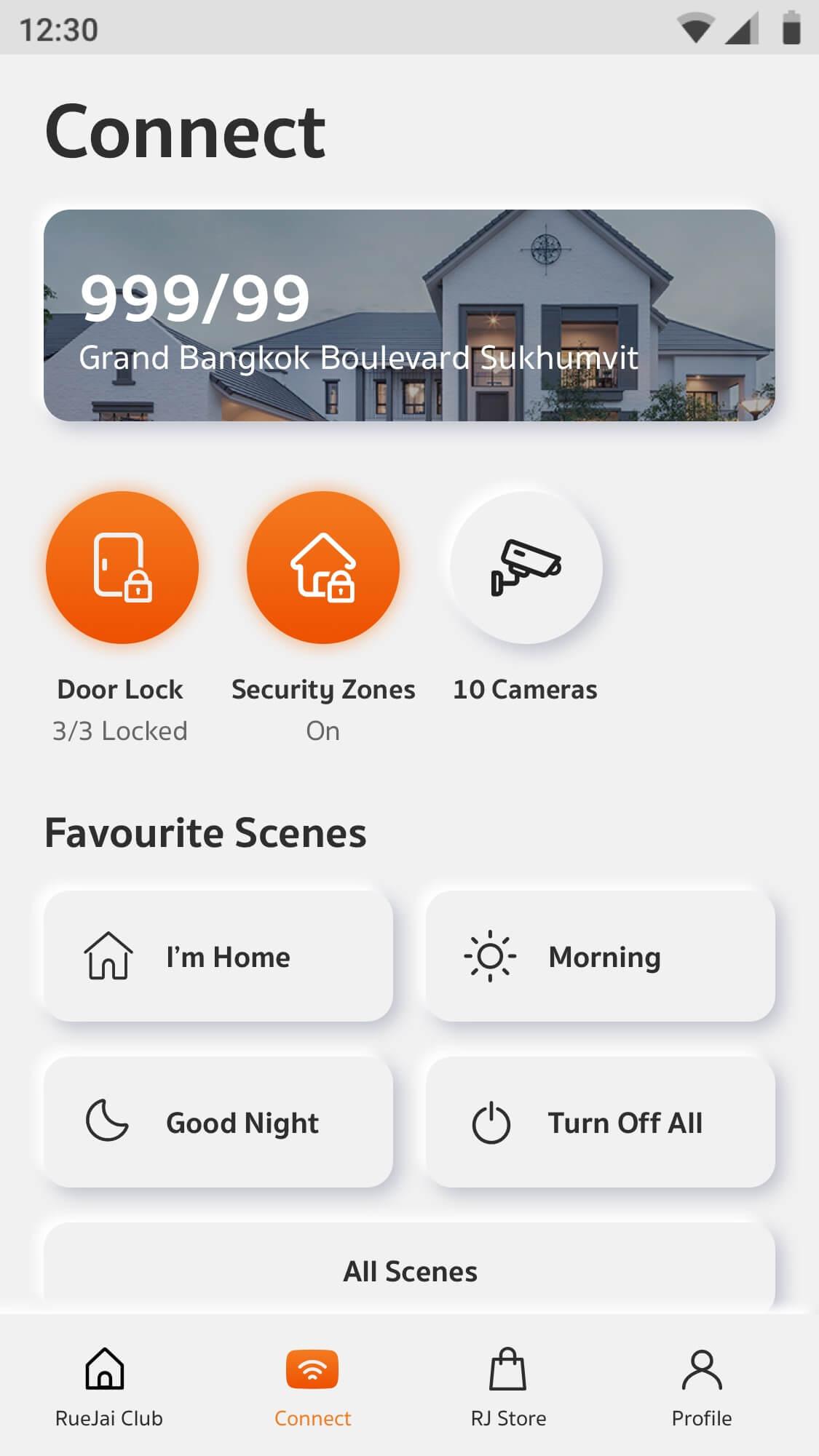Open the 999/99 Grand Bangkok Boulevard home card

click(409, 315)
